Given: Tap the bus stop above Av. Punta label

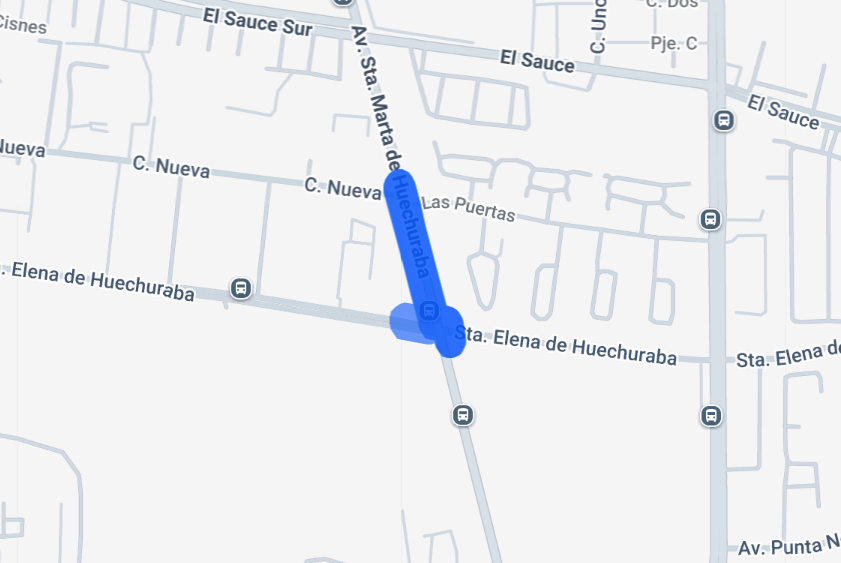Looking at the screenshot, I should (711, 415).
